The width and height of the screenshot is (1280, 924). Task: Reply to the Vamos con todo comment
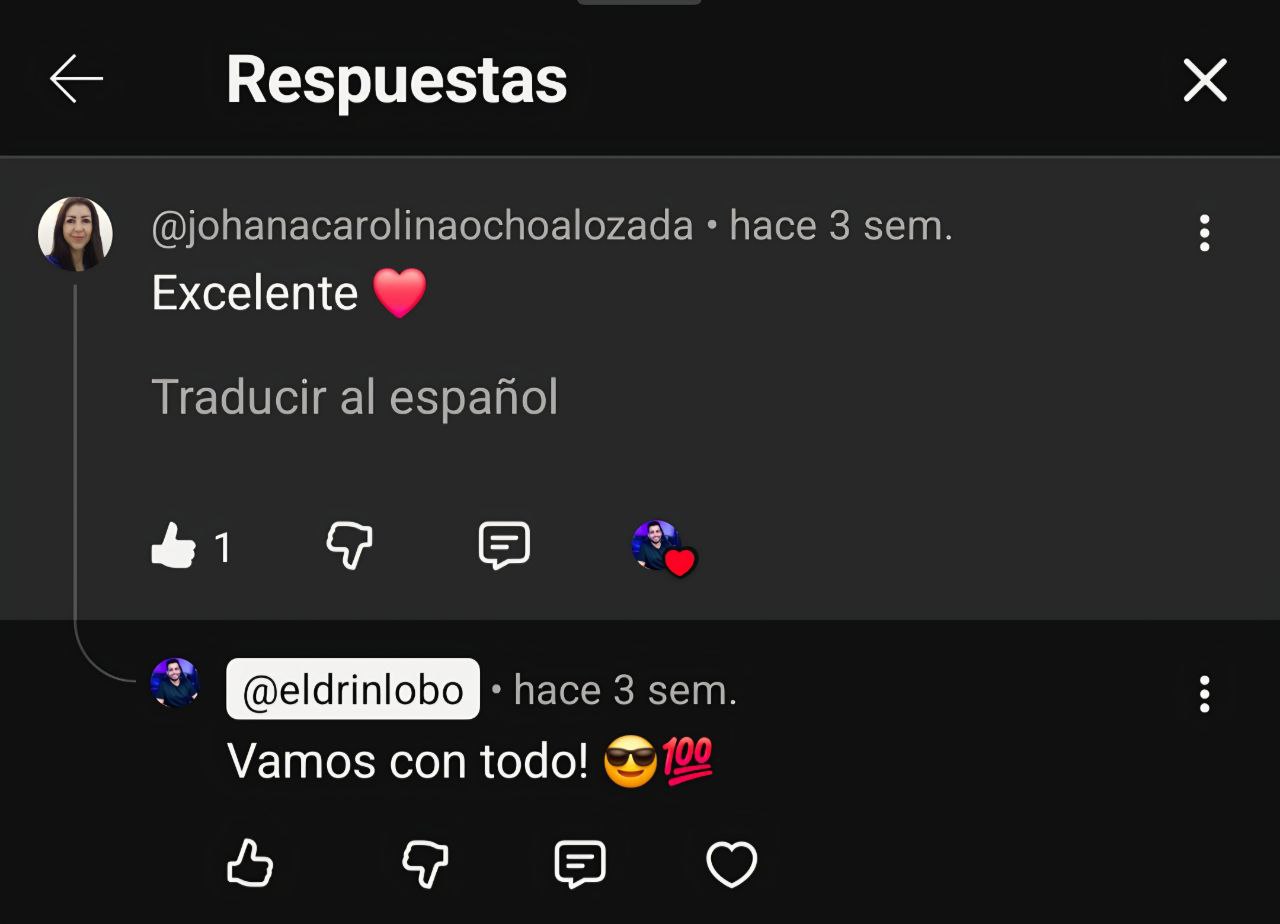(580, 863)
